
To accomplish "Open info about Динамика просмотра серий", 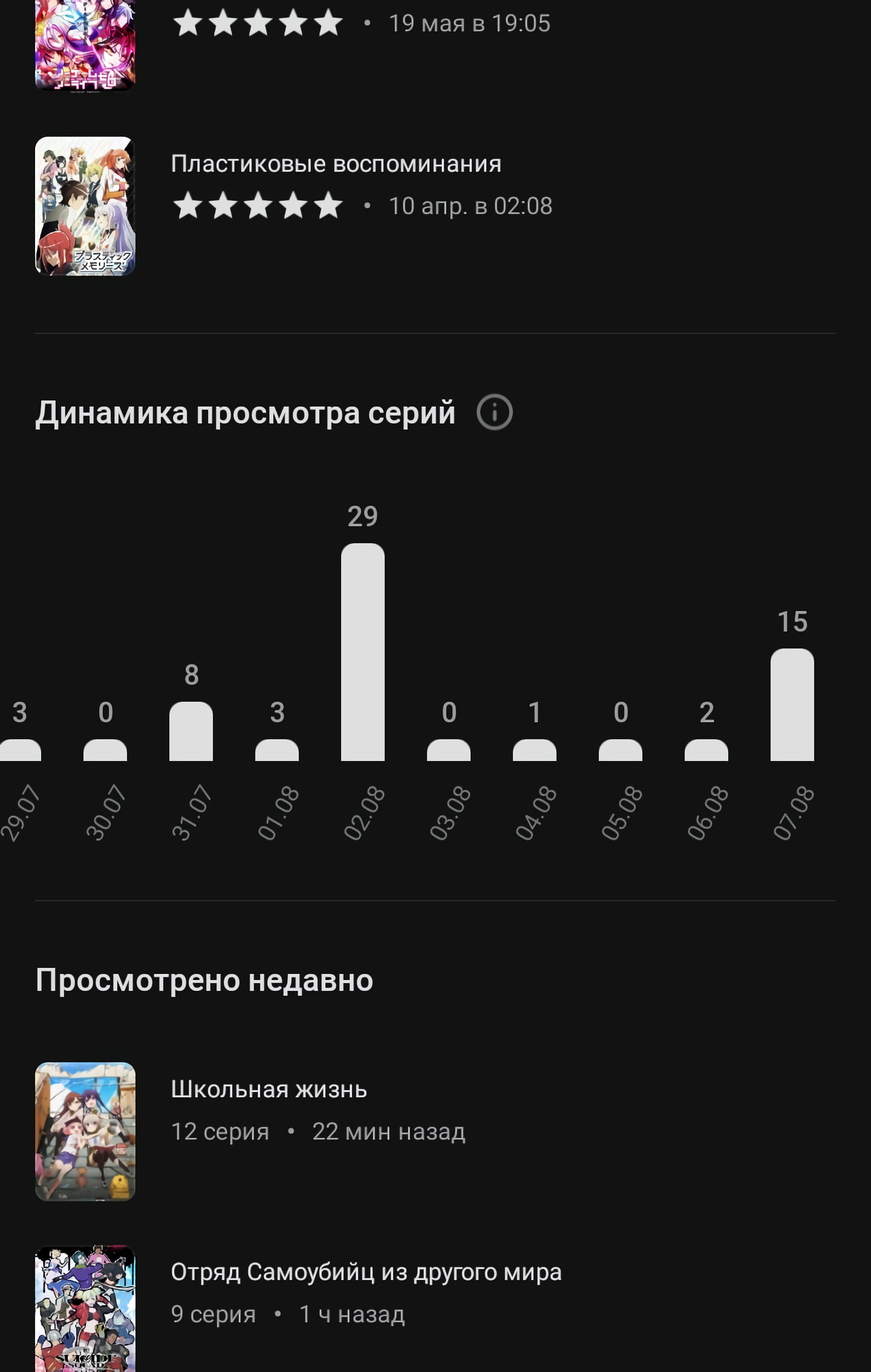I will click(494, 413).
